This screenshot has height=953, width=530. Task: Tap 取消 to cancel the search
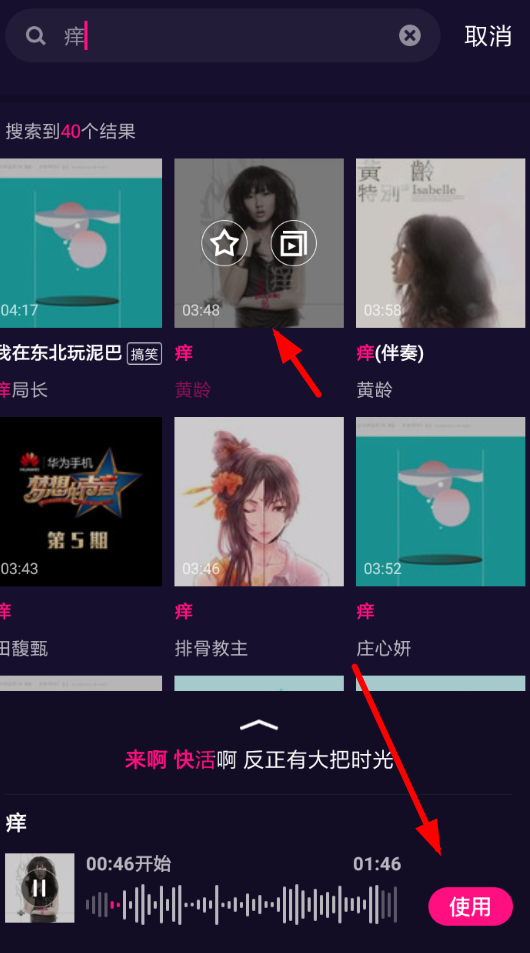click(487, 36)
